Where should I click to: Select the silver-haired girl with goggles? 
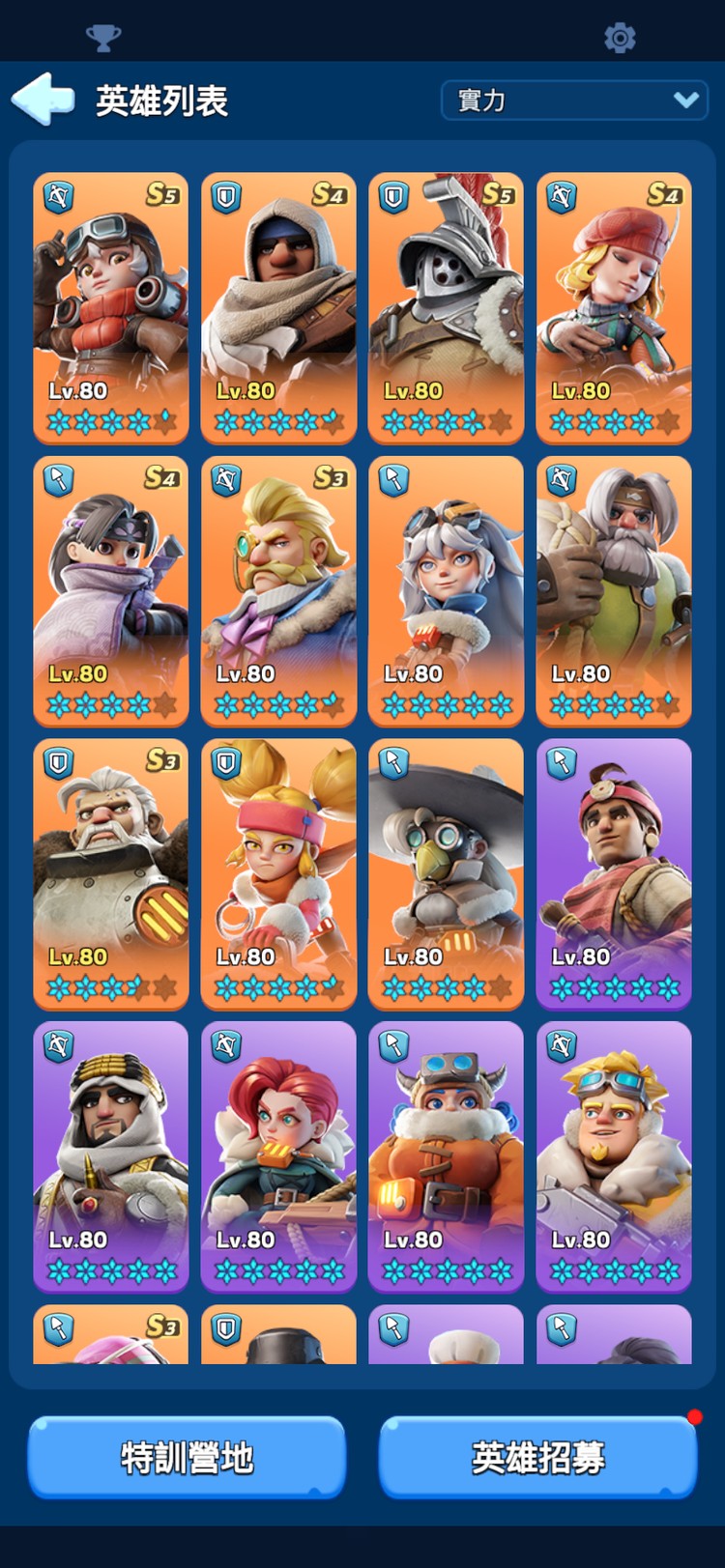(446, 590)
